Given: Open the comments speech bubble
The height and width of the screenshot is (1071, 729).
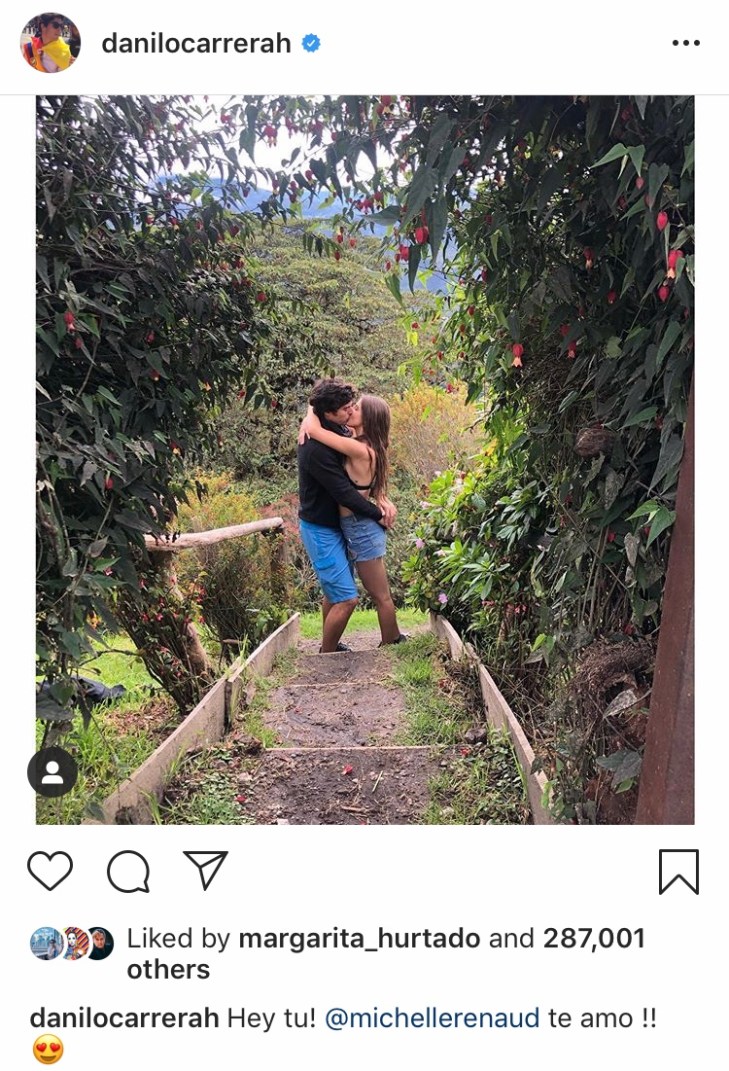Looking at the screenshot, I should point(128,871).
